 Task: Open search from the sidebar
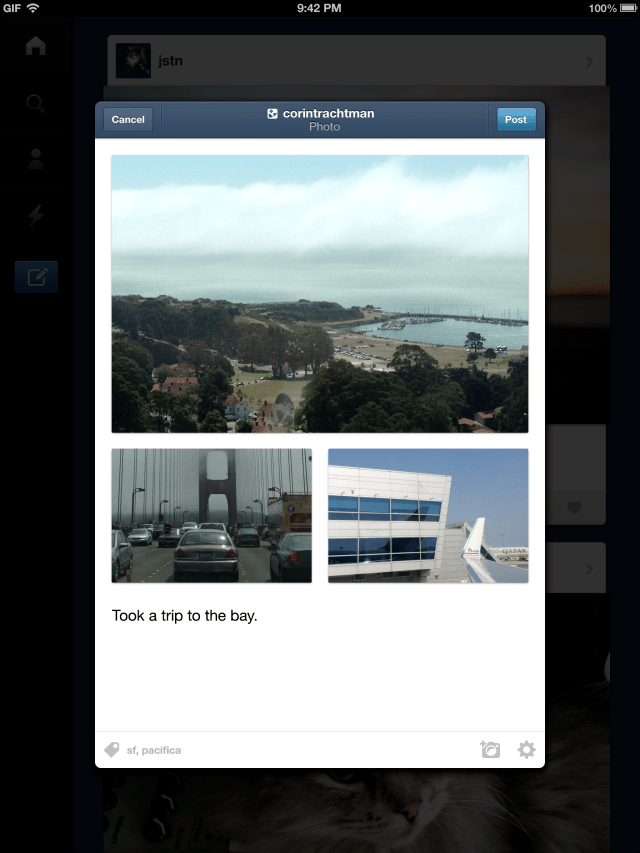pos(36,103)
